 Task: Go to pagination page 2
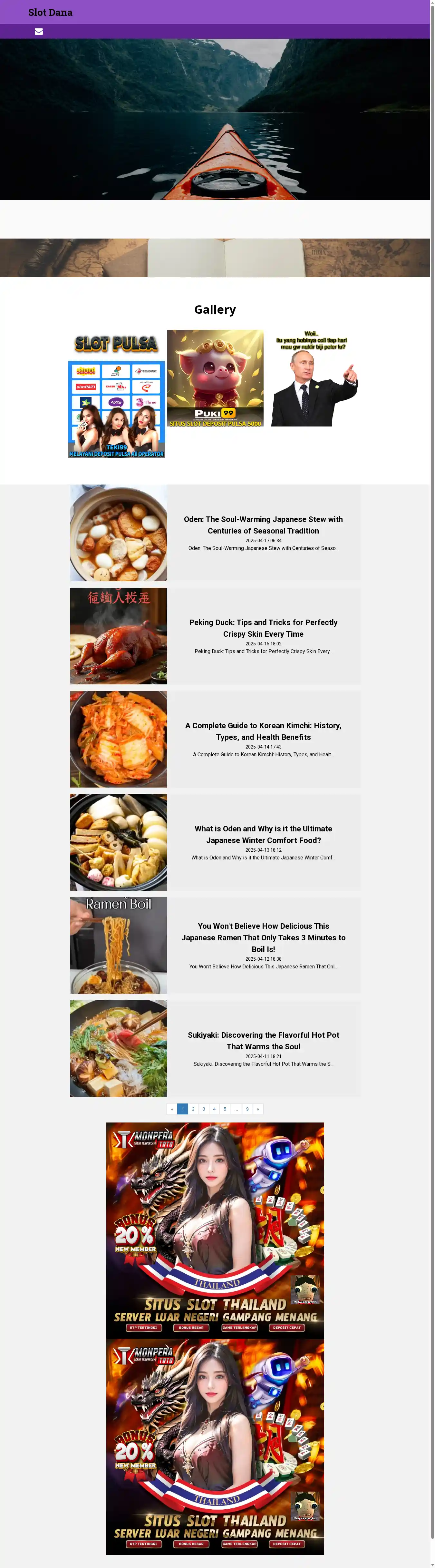click(193, 1109)
